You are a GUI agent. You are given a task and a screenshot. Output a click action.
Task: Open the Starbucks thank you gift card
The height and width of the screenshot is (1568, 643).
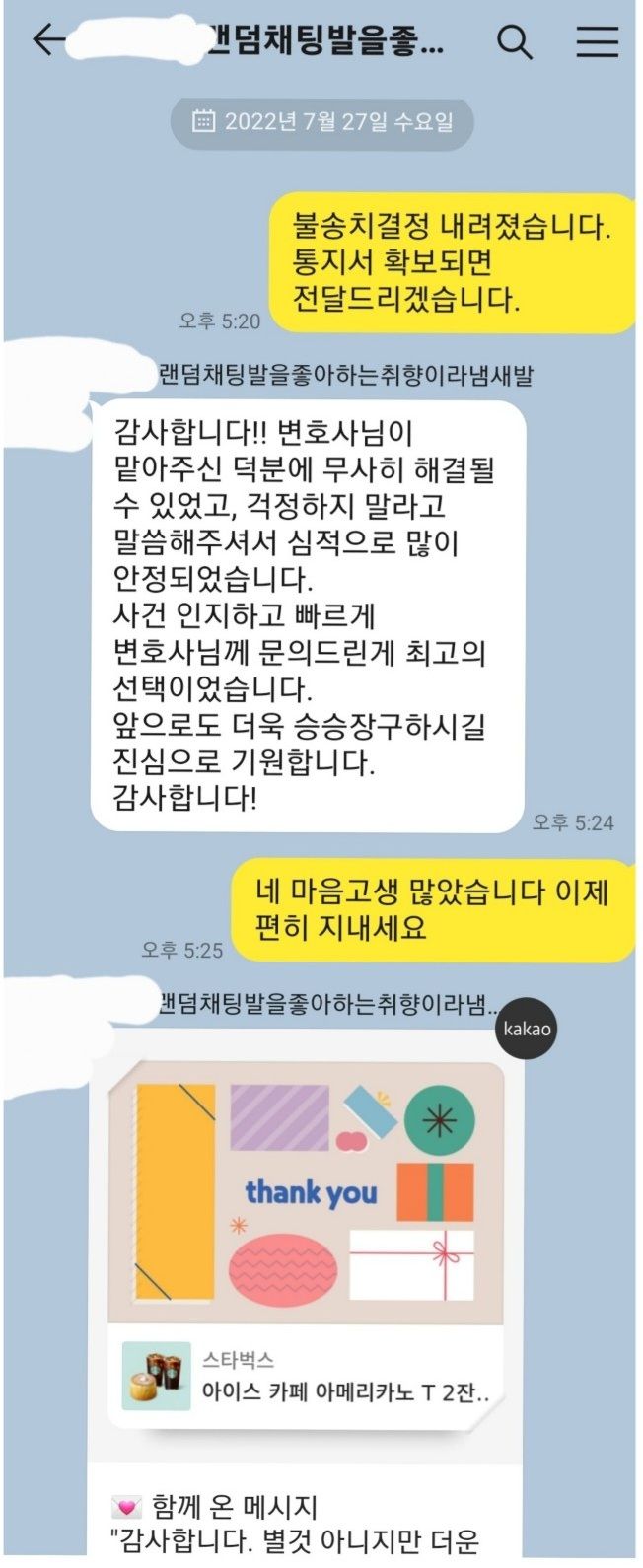(x=306, y=1191)
